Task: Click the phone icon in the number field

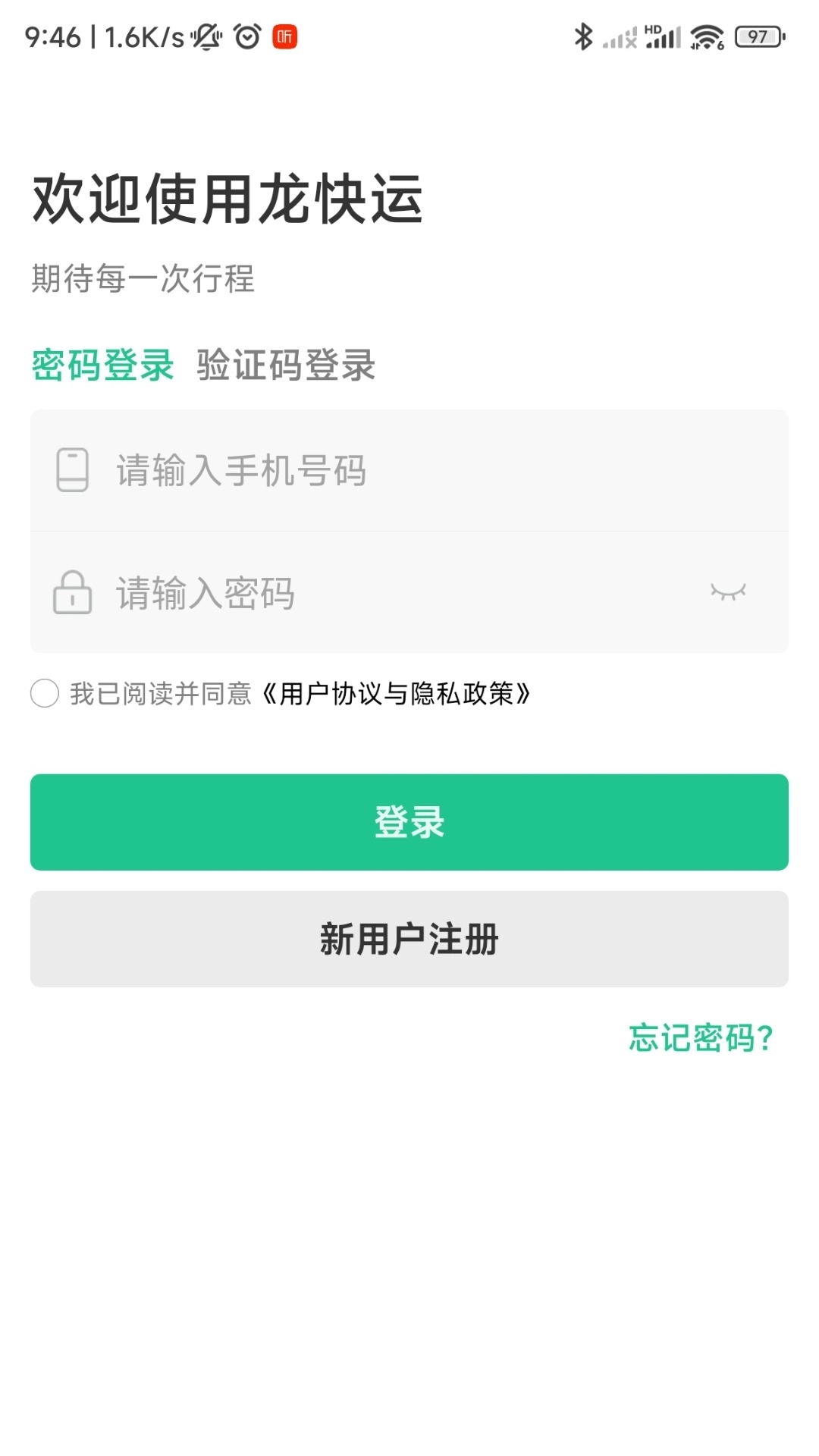Action: coord(72,470)
